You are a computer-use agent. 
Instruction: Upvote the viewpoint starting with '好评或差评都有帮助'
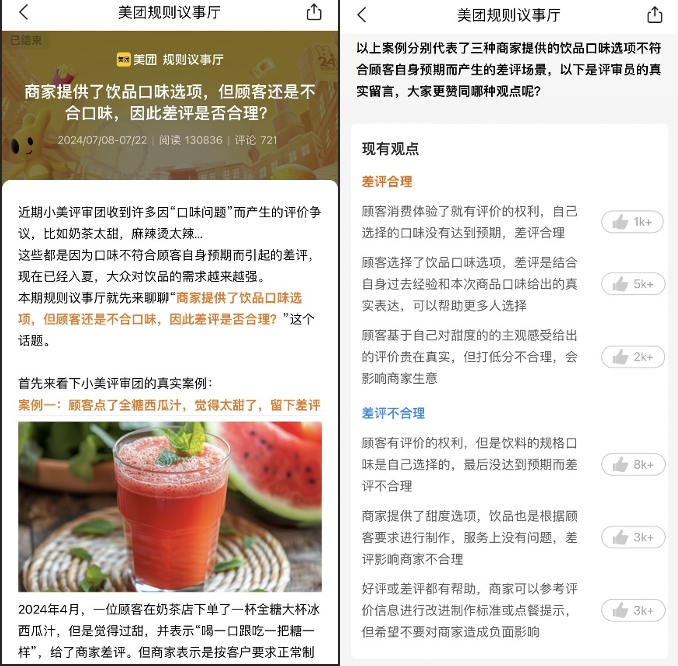point(633,610)
